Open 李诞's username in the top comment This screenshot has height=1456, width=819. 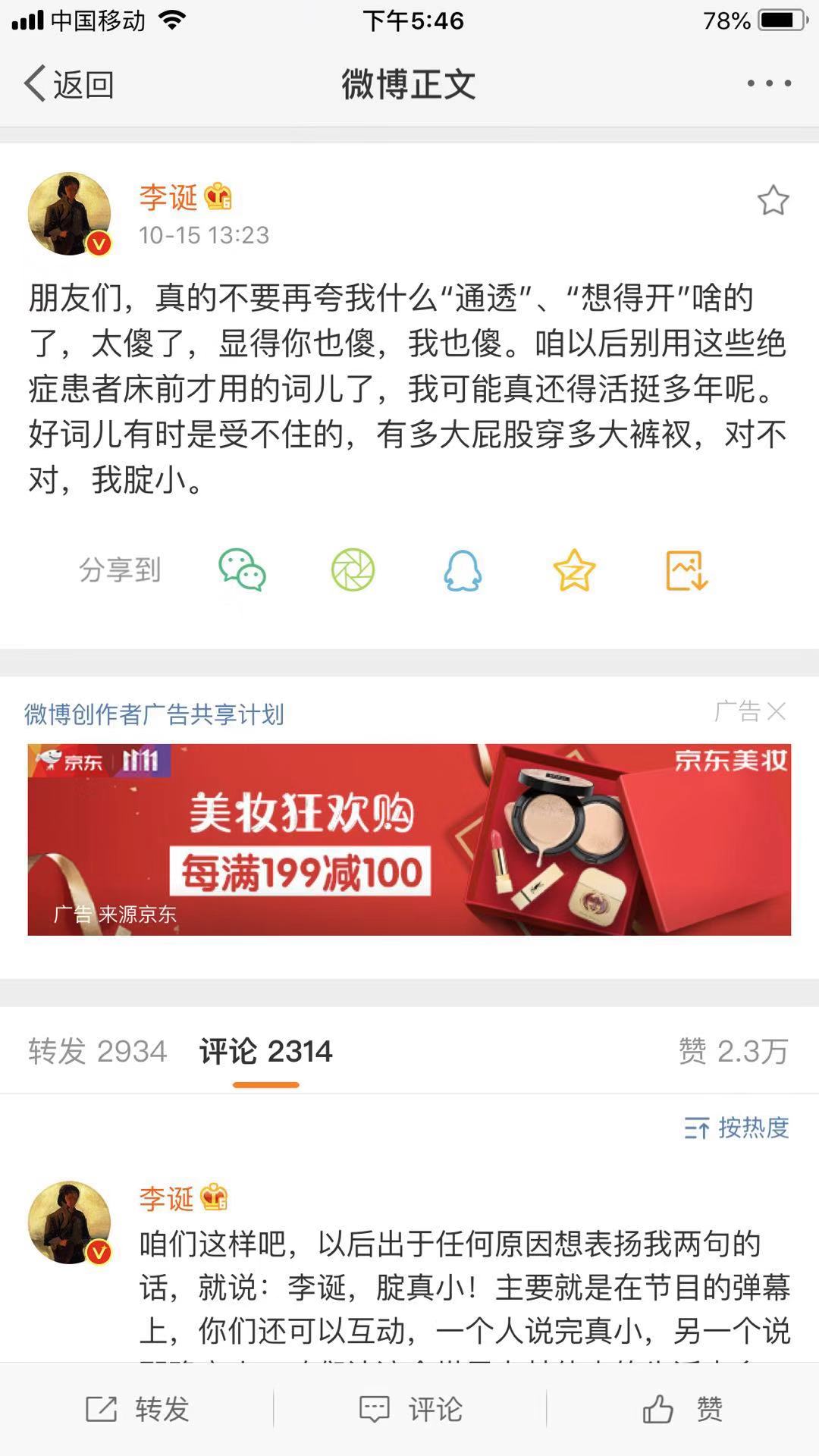tap(167, 1198)
